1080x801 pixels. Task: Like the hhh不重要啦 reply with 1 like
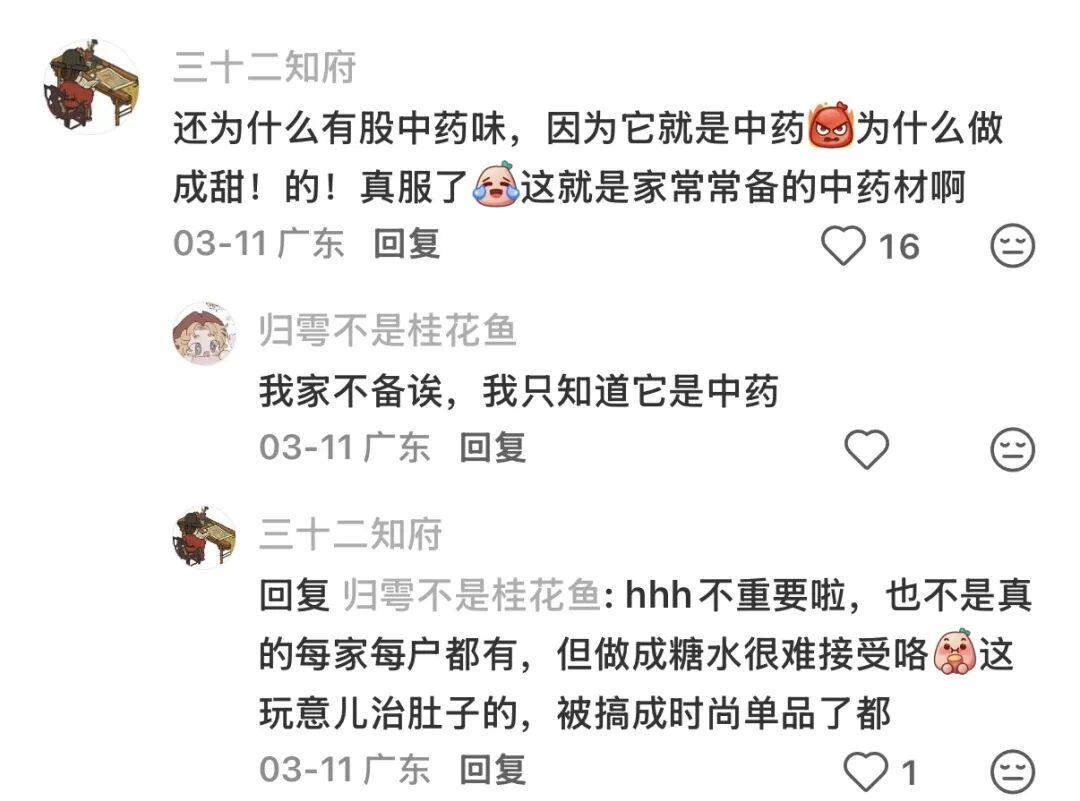[x=866, y=771]
